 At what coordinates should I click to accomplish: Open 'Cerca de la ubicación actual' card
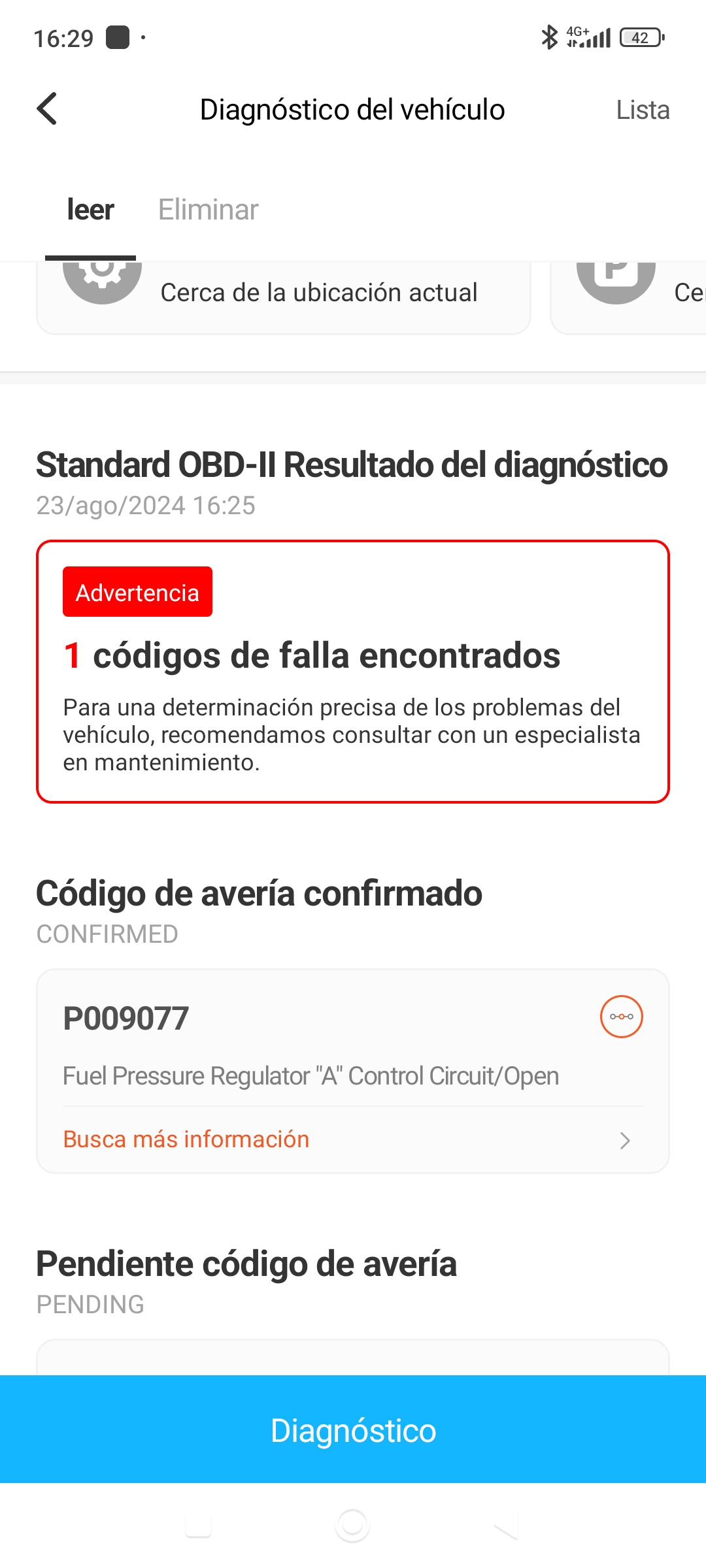(x=284, y=295)
